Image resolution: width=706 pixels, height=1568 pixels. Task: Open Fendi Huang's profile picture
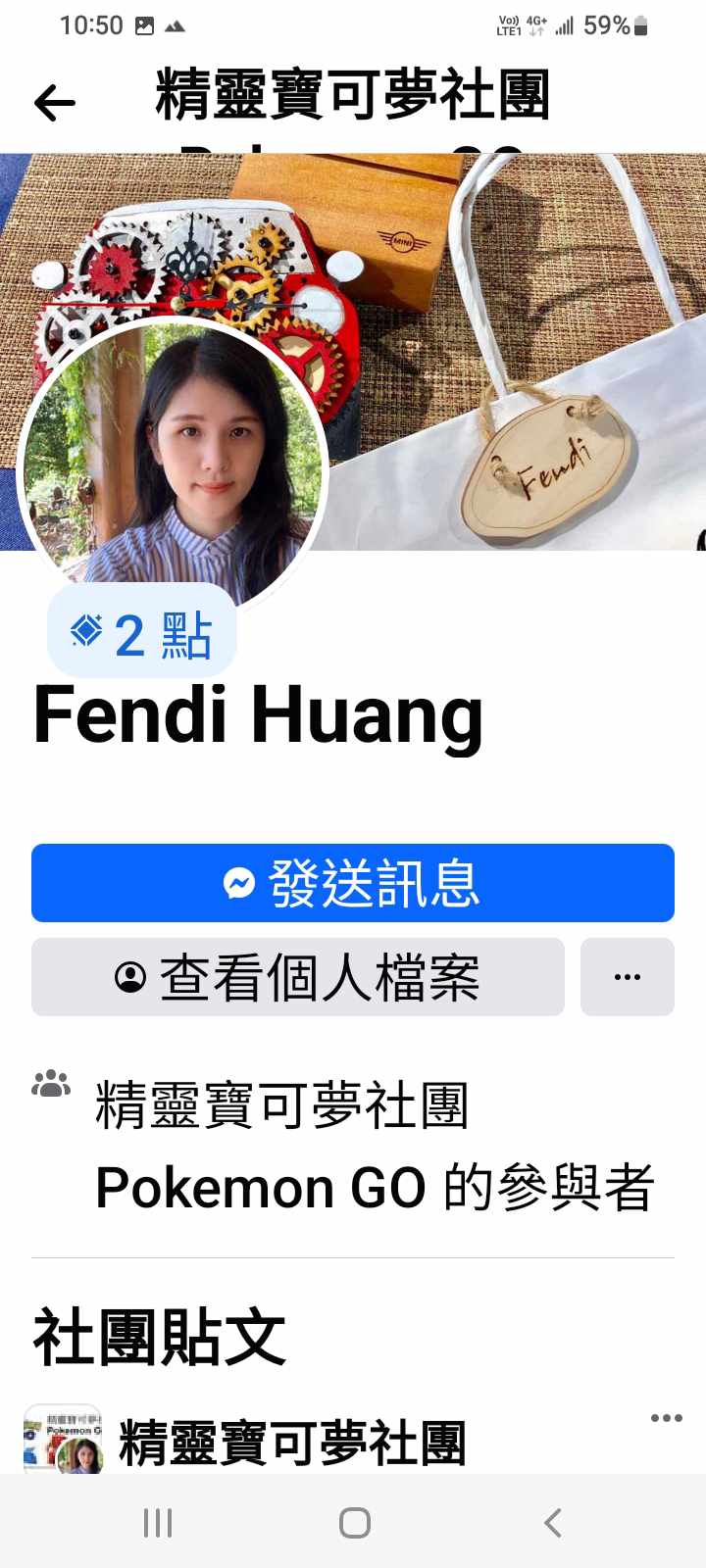(173, 461)
